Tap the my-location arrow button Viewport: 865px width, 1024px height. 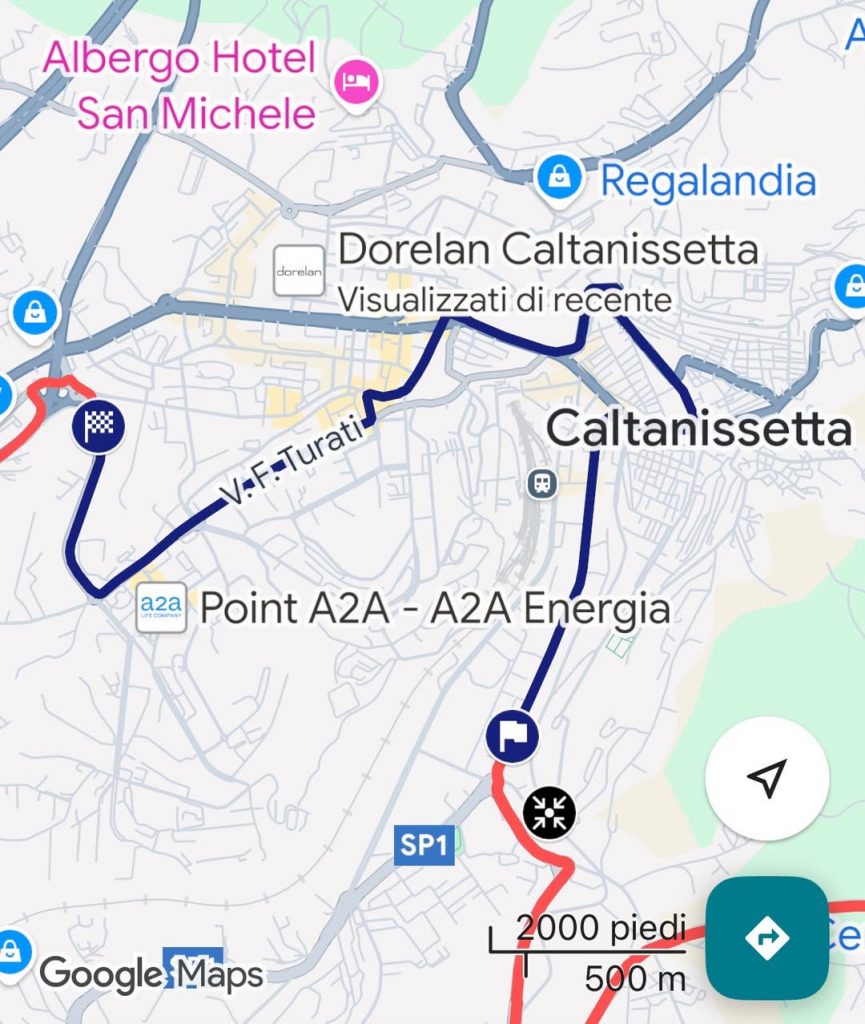767,778
